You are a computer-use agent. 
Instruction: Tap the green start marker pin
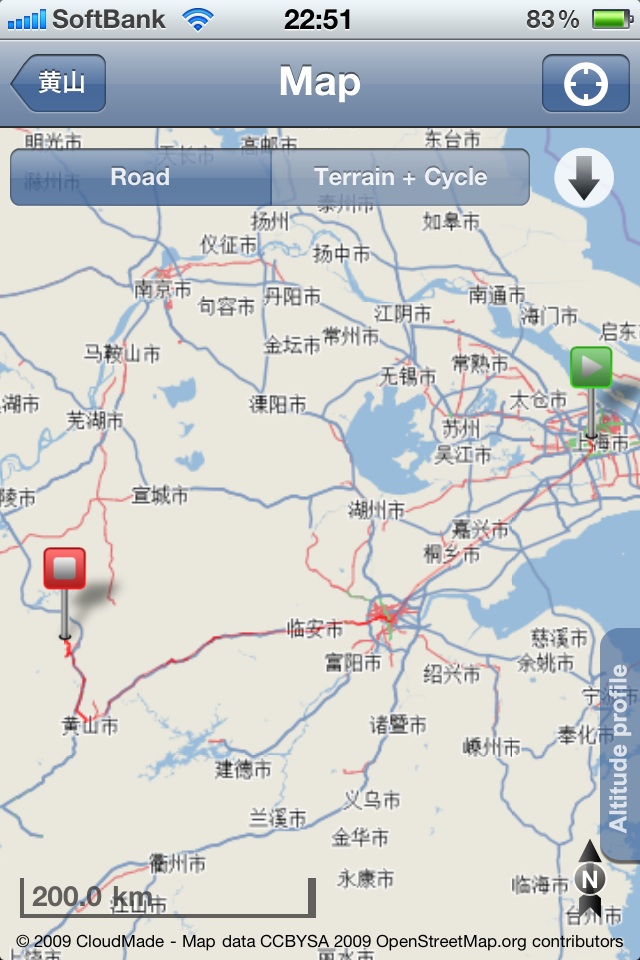pos(591,370)
